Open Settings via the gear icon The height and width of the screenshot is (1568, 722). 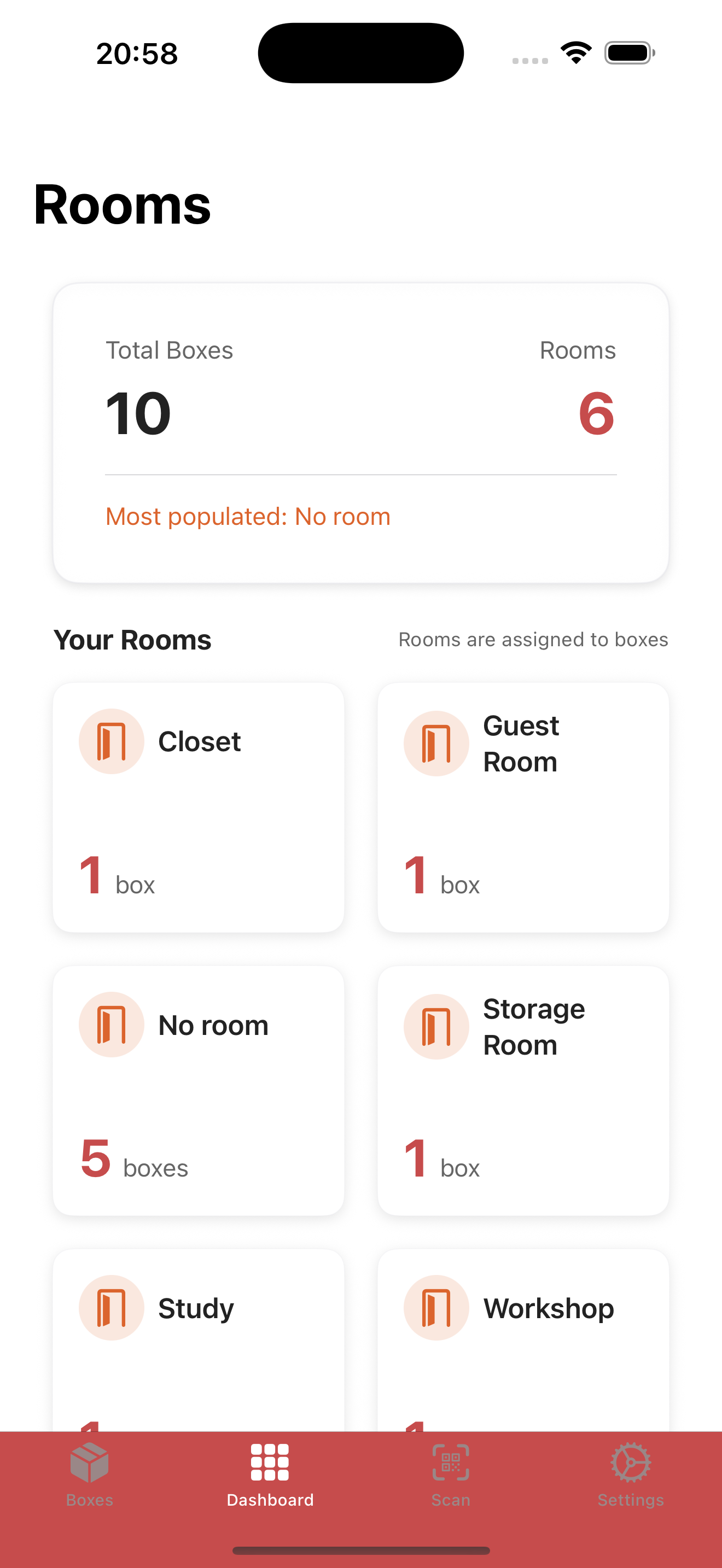[x=630, y=1461]
